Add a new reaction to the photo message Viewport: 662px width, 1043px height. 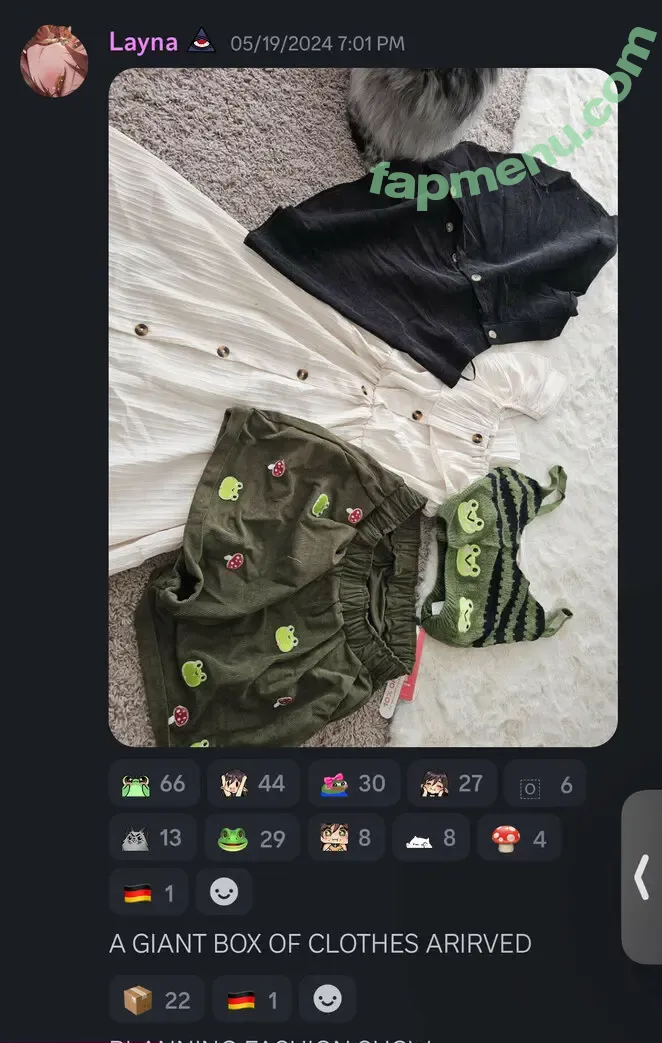[x=224, y=892]
